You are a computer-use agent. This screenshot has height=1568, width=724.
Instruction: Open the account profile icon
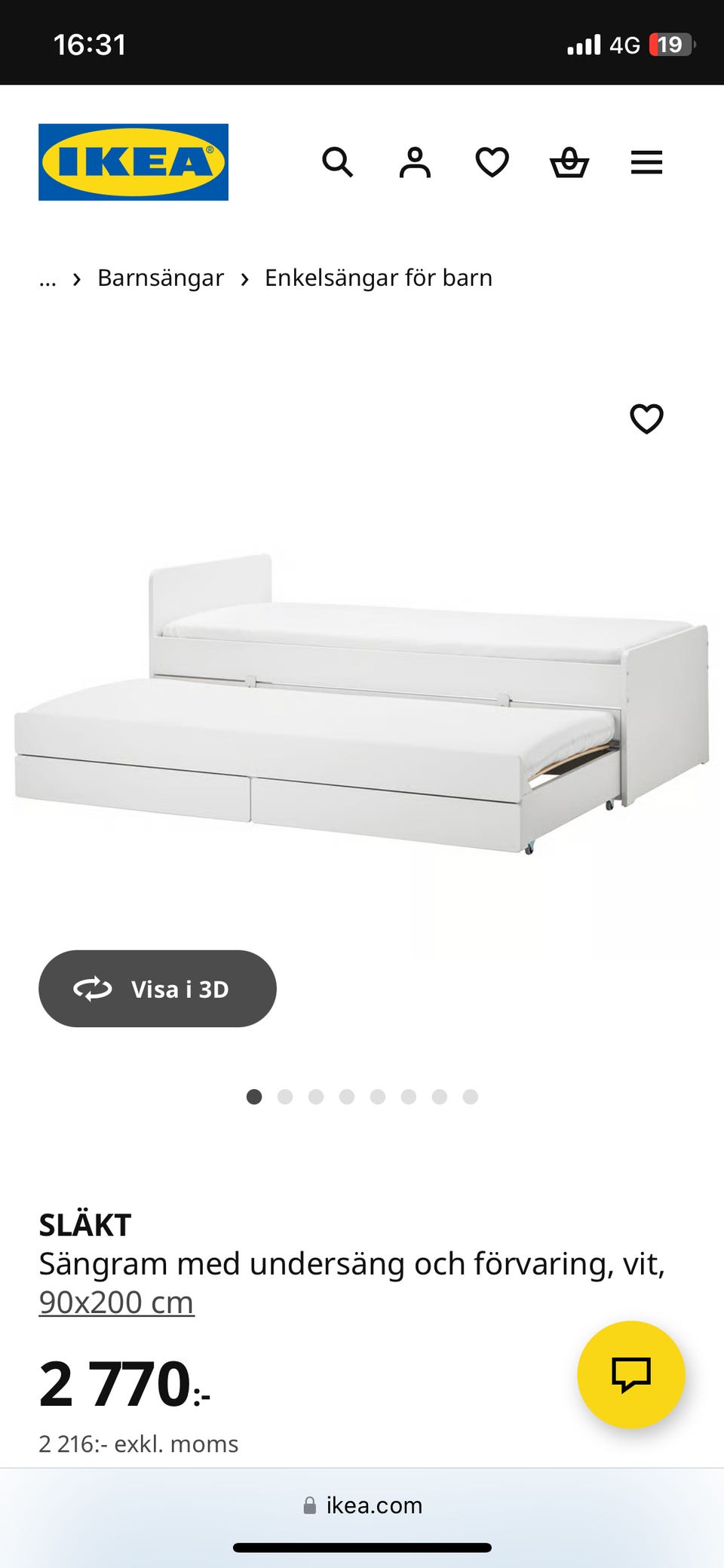pyautogui.click(x=415, y=162)
